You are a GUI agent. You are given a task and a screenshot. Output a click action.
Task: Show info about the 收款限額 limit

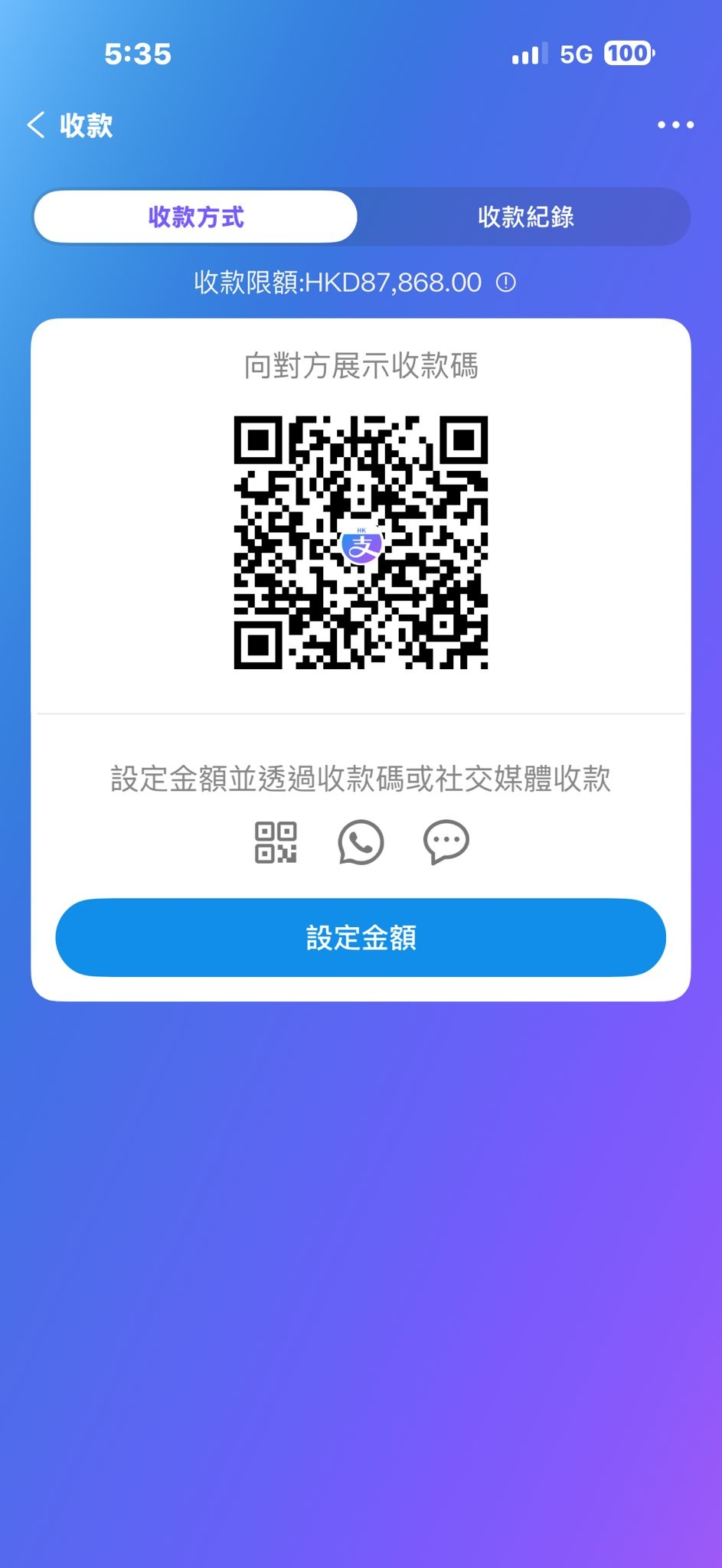click(506, 283)
